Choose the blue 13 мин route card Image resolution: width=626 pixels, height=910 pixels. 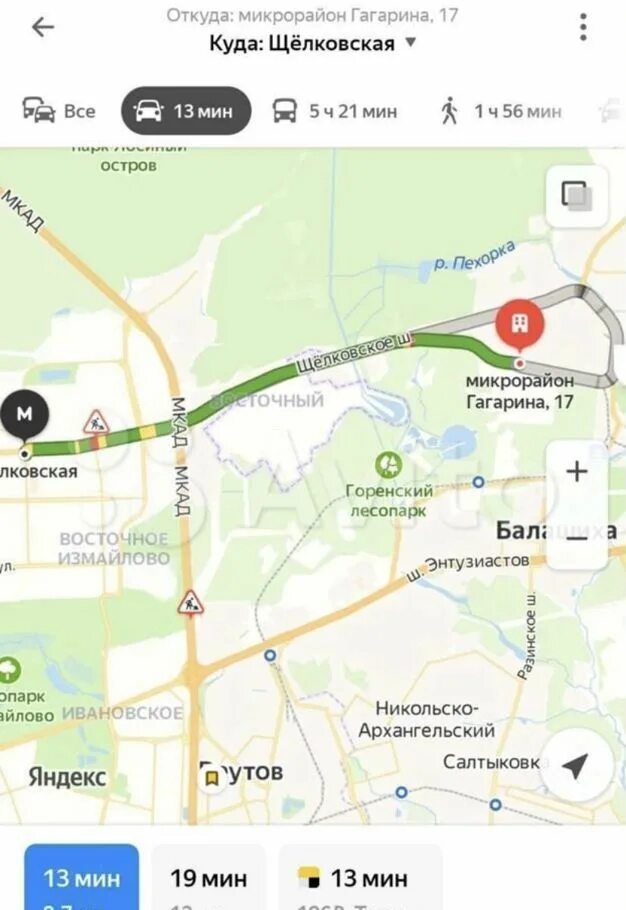82,878
